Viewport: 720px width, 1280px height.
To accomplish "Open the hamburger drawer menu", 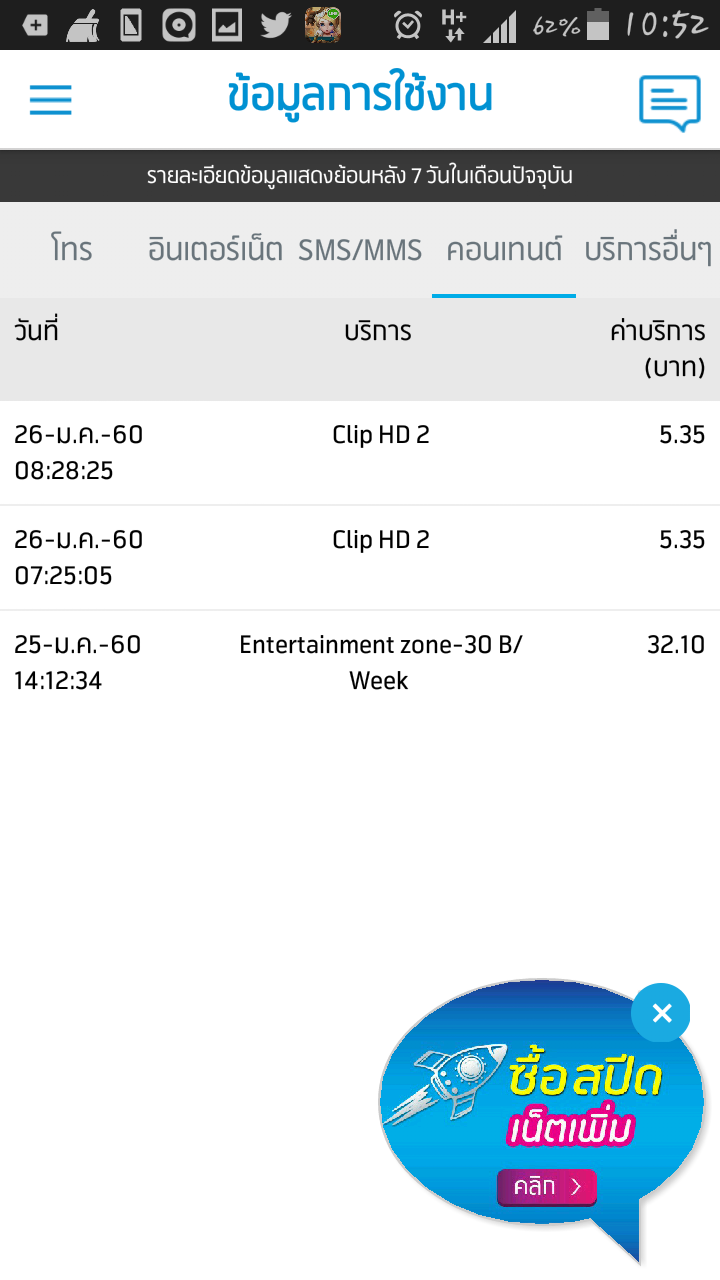I will [50, 99].
